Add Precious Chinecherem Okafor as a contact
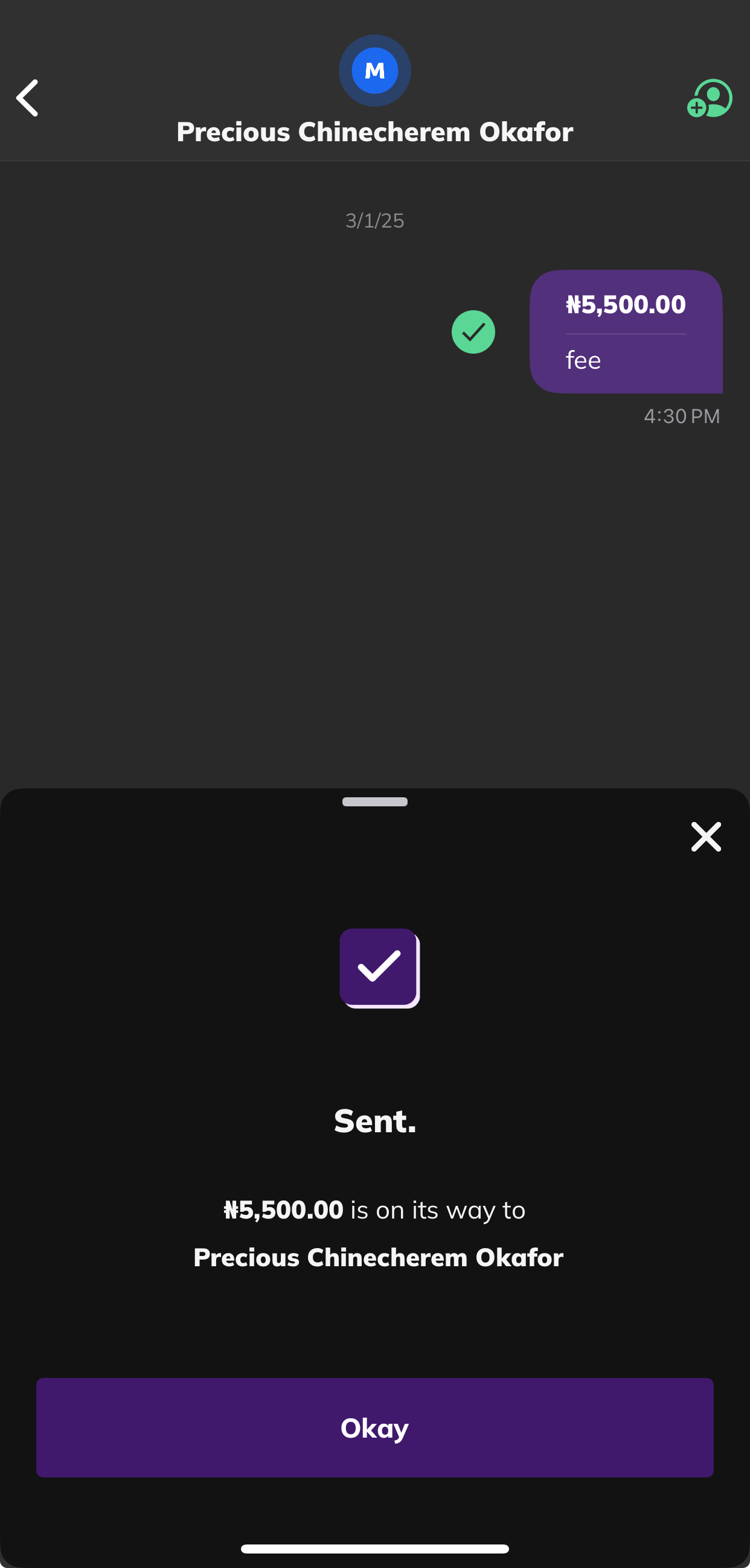750x1568 pixels. 709,98
